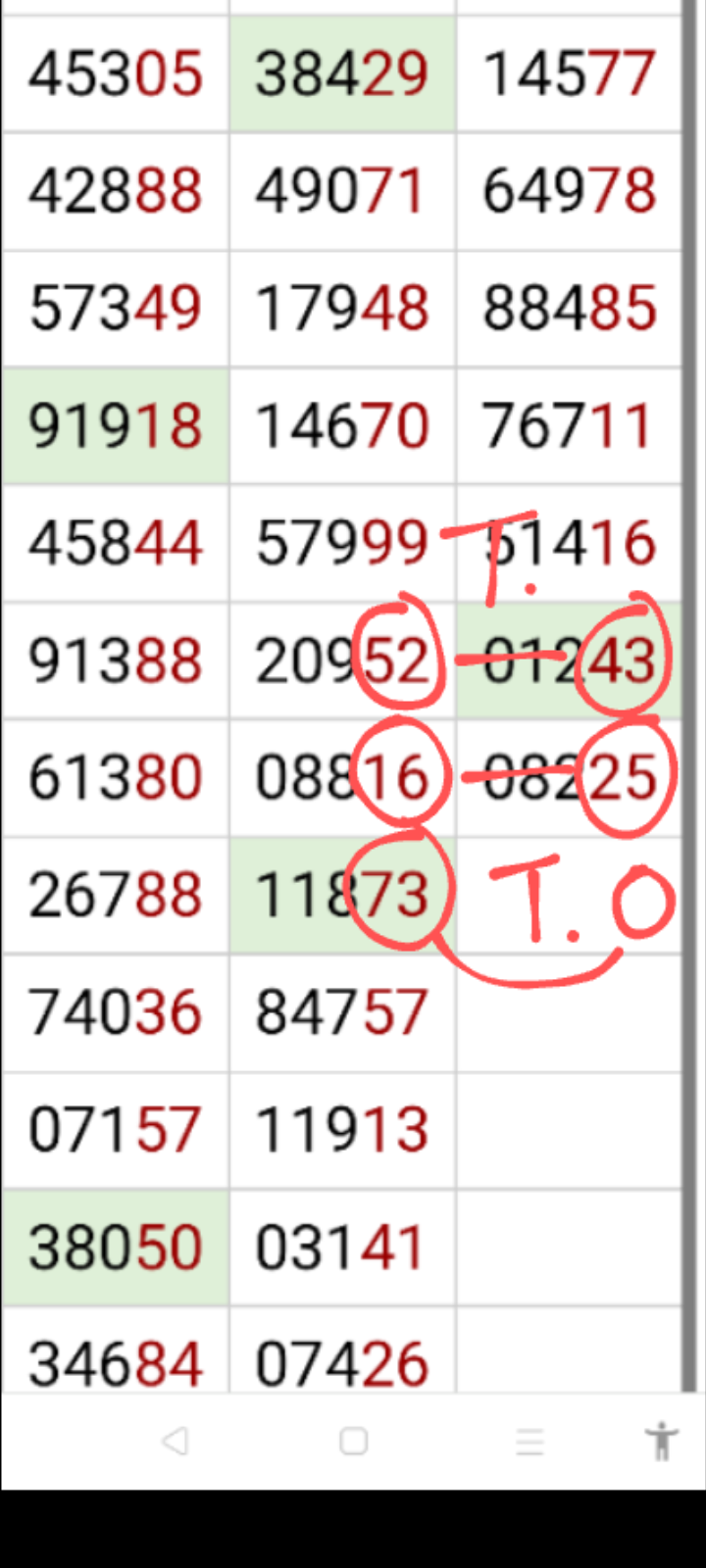Screen dimensions: 706x1568
Task: Open the accessibility shortcut
Action: (x=662, y=1441)
